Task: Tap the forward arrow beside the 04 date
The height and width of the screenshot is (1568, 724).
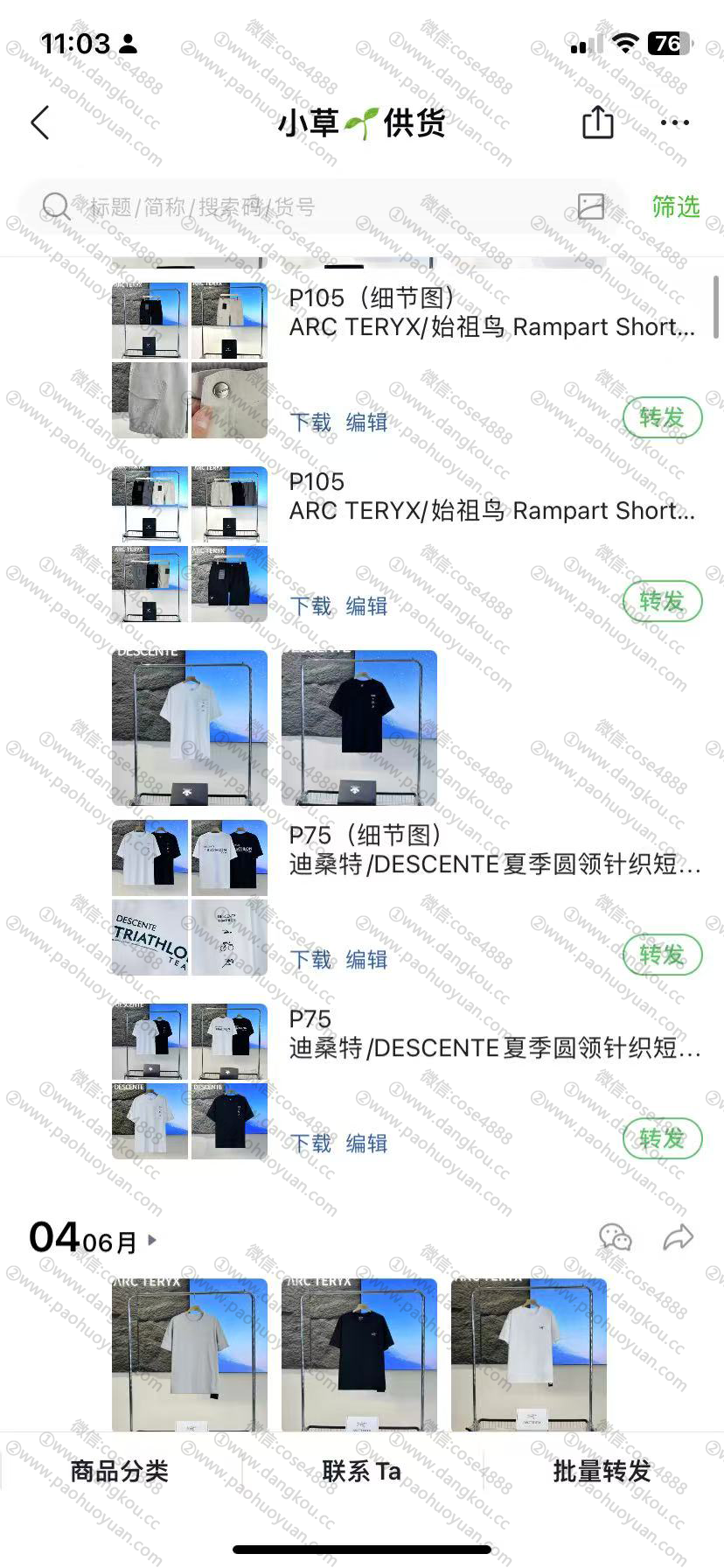Action: (x=679, y=1237)
